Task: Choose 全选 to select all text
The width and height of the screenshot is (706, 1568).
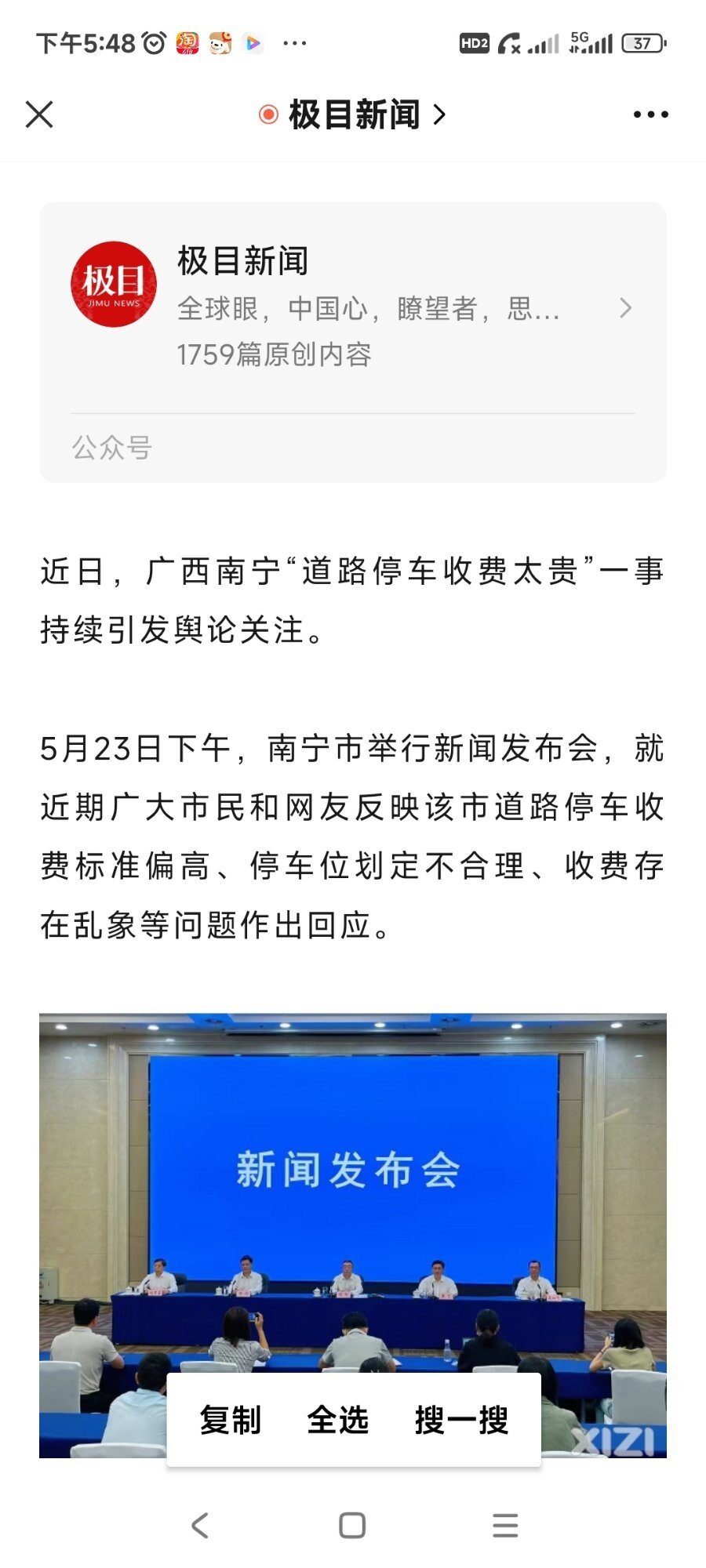Action: [x=337, y=1420]
